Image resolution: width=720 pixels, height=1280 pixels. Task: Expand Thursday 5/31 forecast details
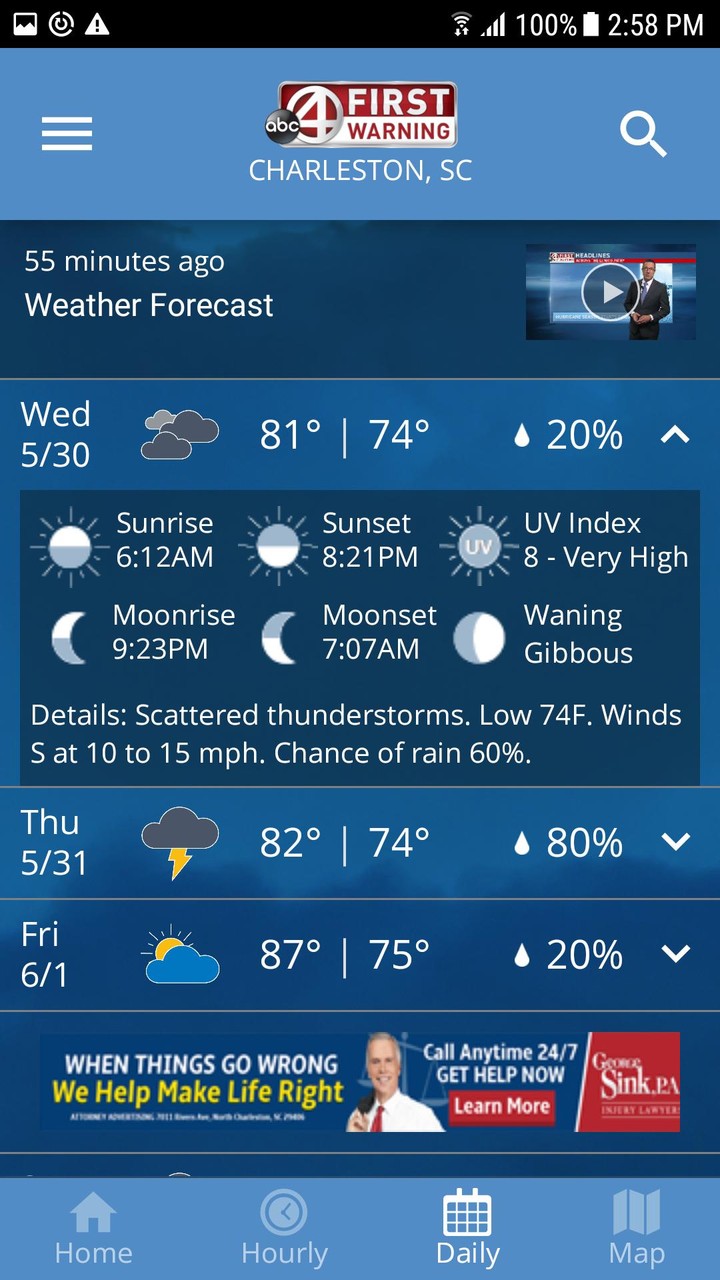coord(675,842)
